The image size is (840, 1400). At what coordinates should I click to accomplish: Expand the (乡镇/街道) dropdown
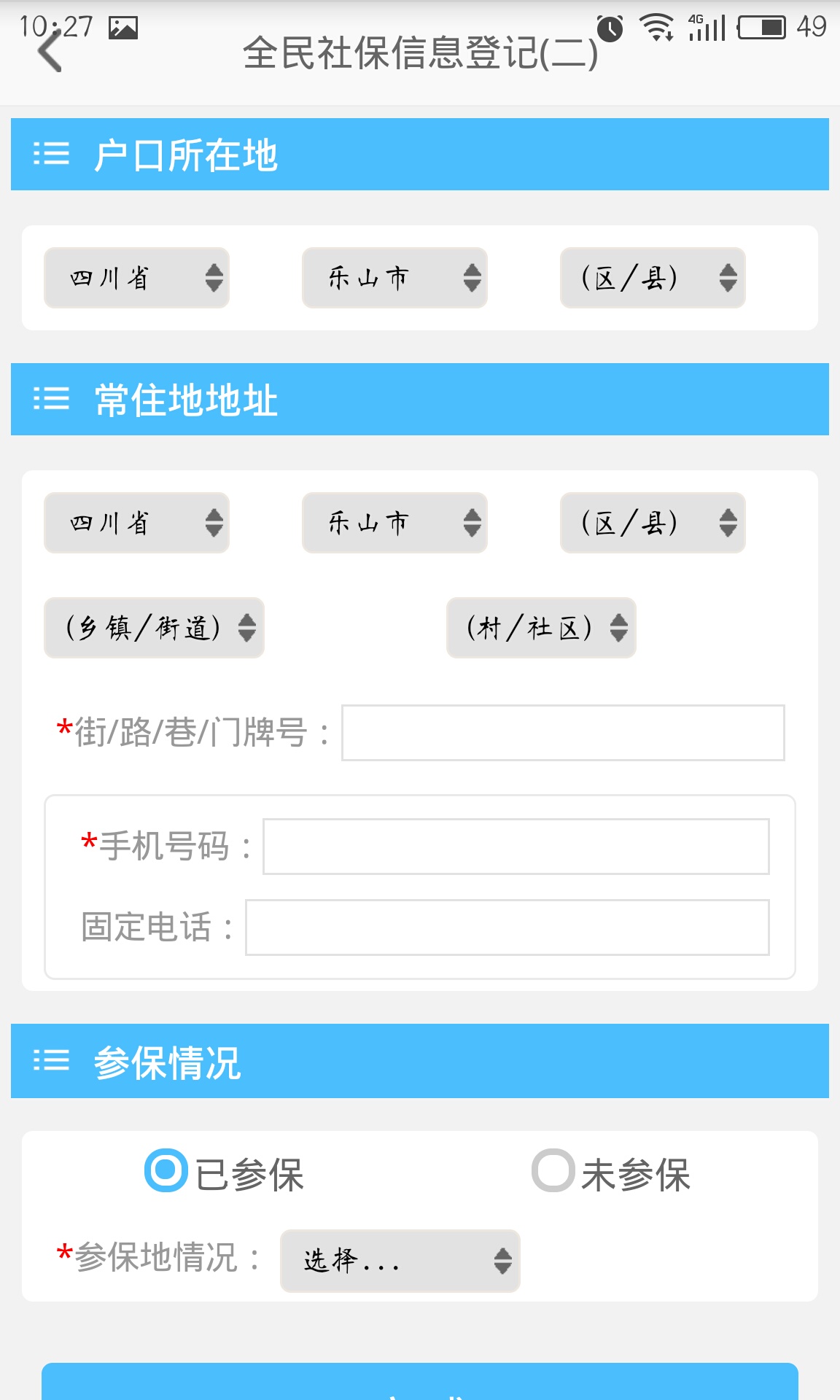tap(154, 628)
